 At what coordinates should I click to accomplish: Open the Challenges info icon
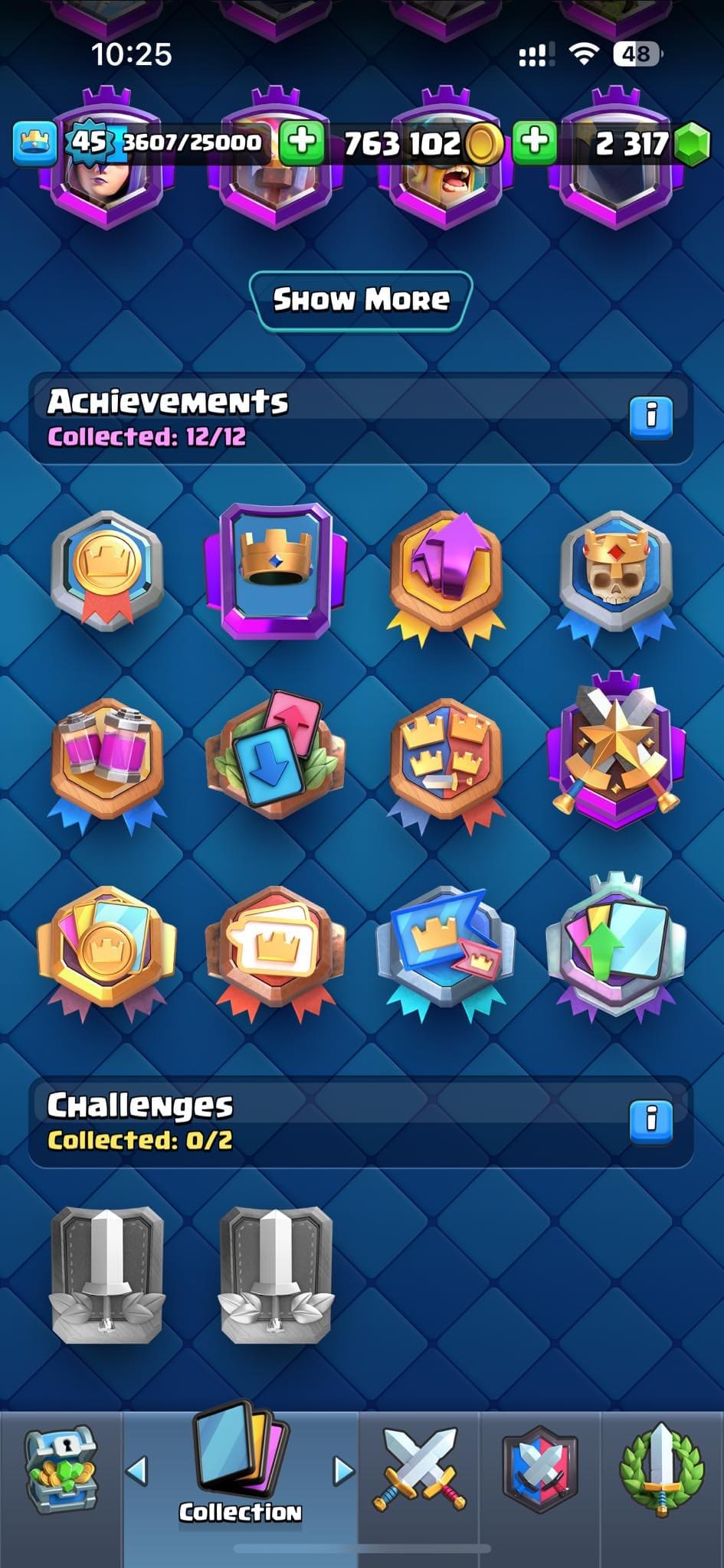tap(651, 1121)
